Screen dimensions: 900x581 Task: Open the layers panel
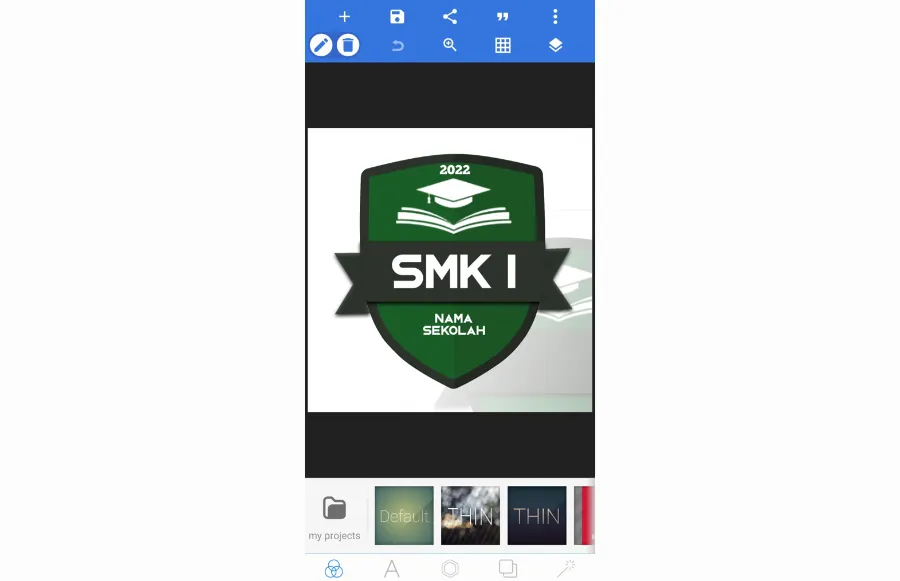pos(555,45)
